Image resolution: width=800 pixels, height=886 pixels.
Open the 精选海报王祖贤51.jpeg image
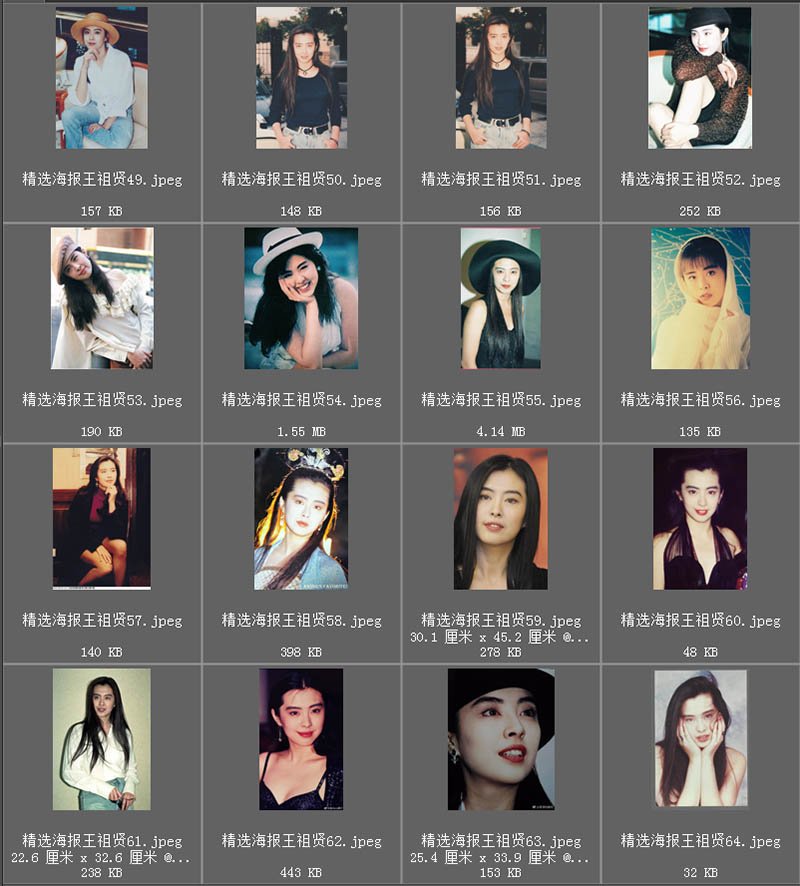point(501,78)
